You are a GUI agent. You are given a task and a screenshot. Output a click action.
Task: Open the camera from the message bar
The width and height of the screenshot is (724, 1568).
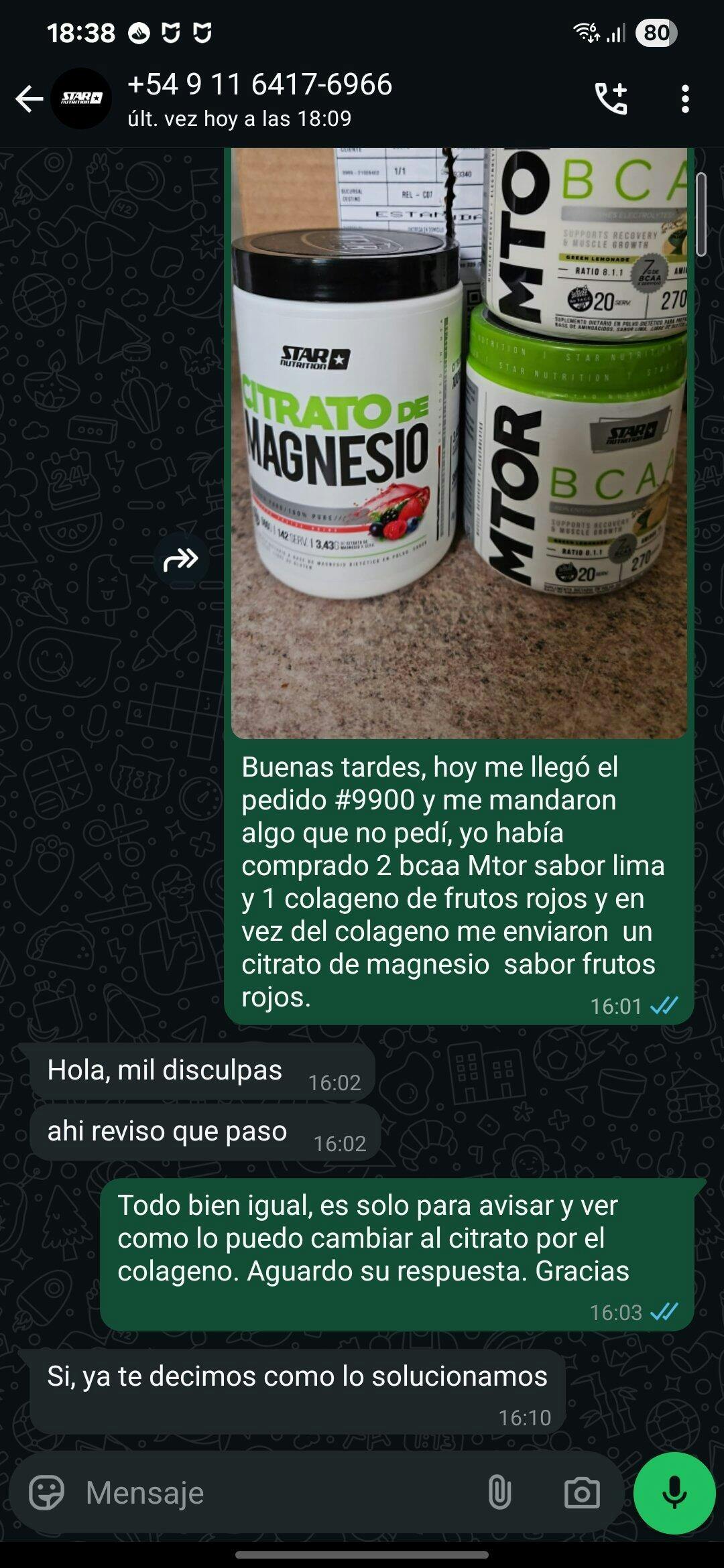point(582,1492)
